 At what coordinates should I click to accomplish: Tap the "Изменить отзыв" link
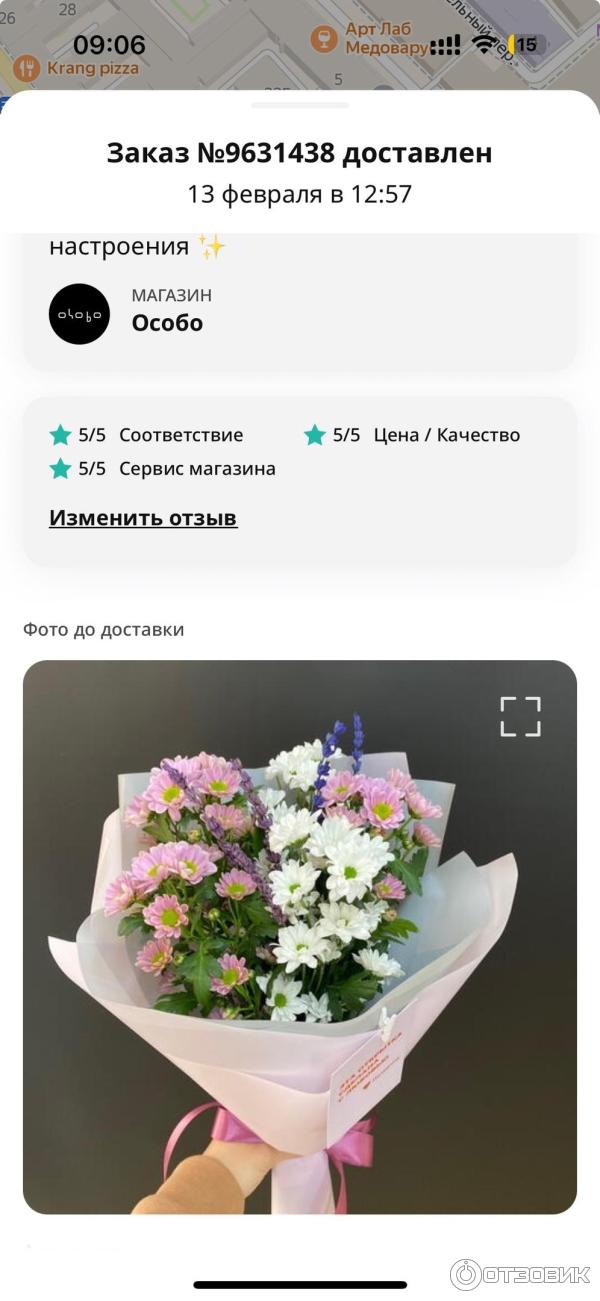(143, 518)
